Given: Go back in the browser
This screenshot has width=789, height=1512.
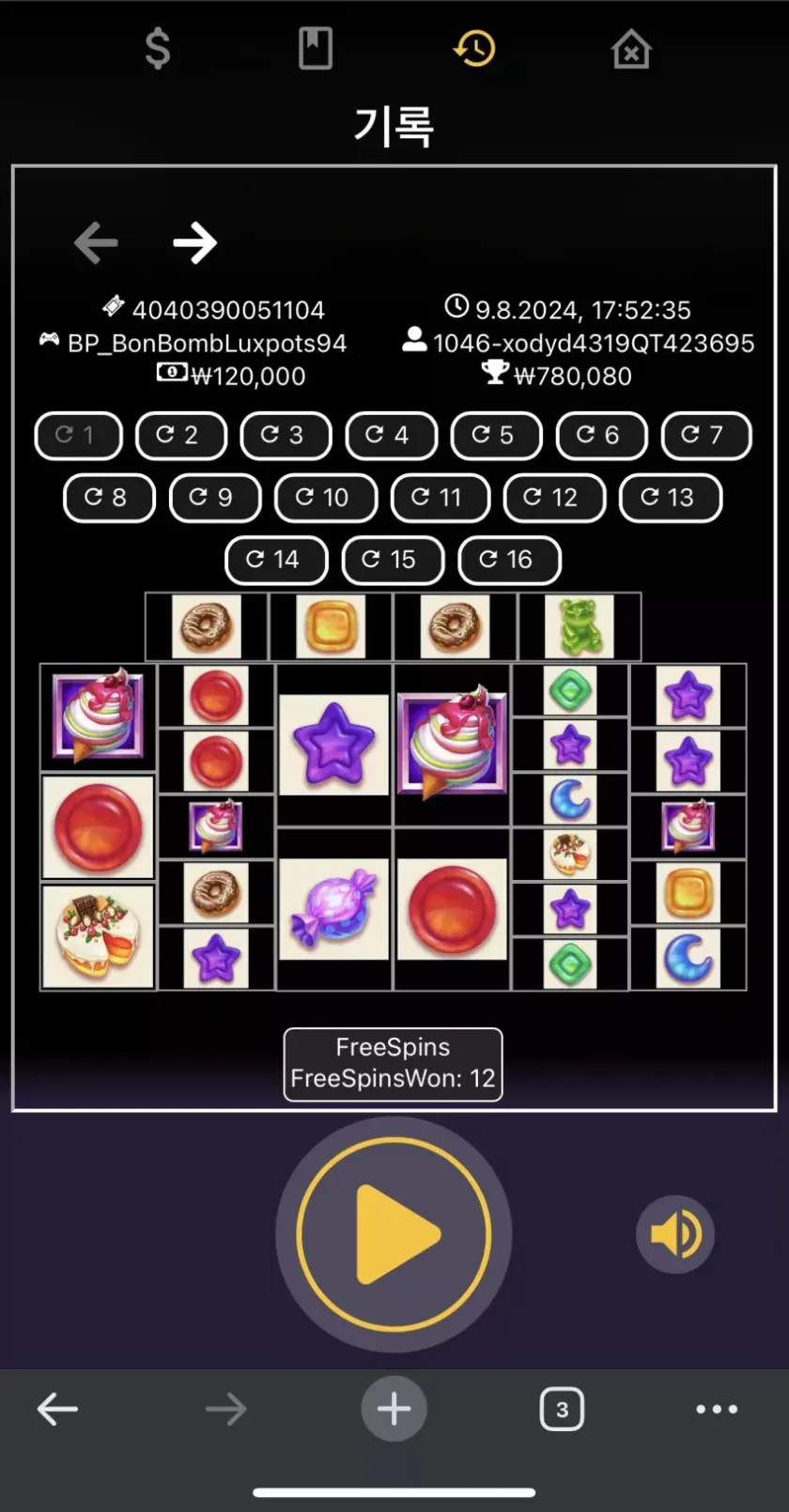Looking at the screenshot, I should (x=57, y=1409).
